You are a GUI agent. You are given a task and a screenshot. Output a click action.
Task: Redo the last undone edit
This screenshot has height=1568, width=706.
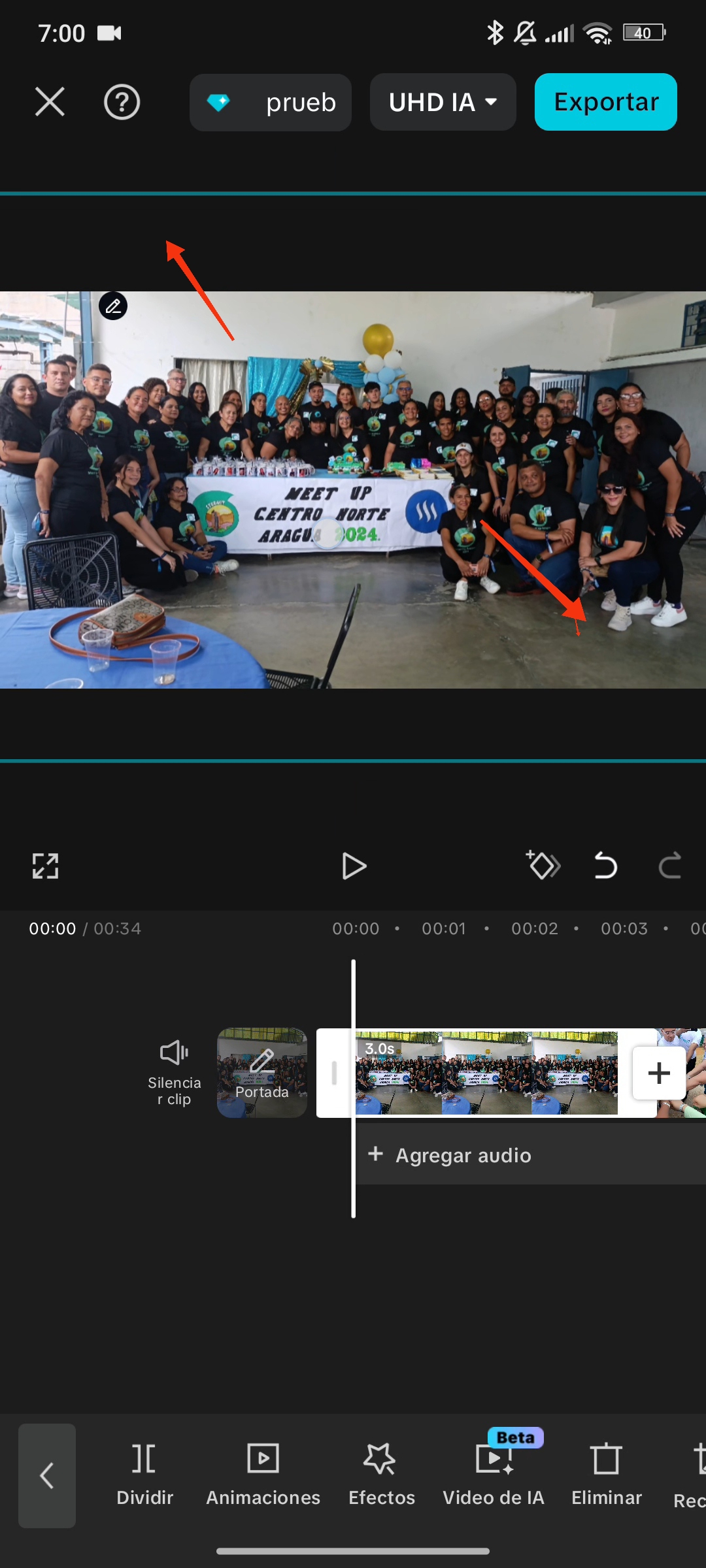pos(669,866)
